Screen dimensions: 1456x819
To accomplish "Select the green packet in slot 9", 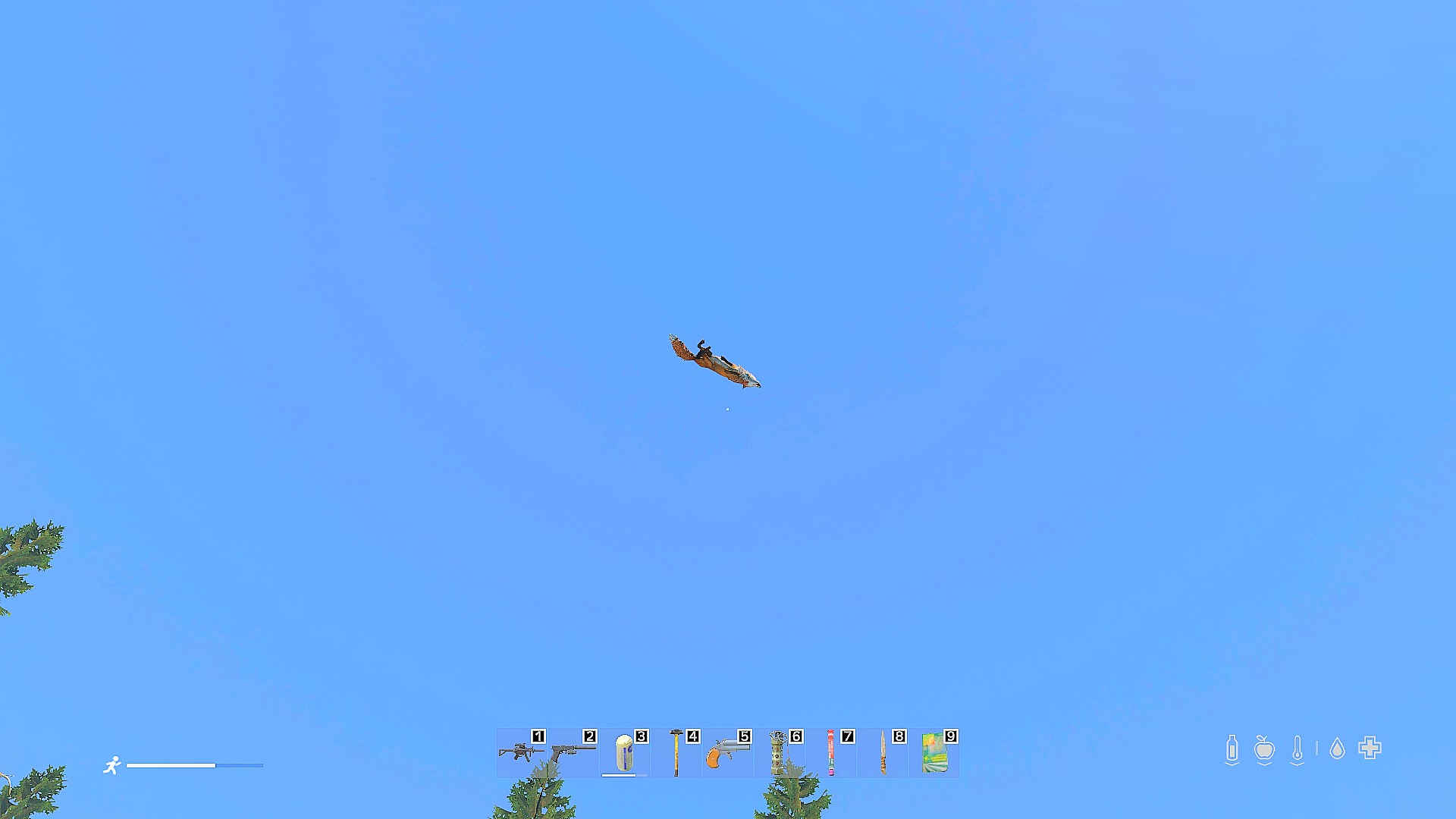I will point(934,752).
